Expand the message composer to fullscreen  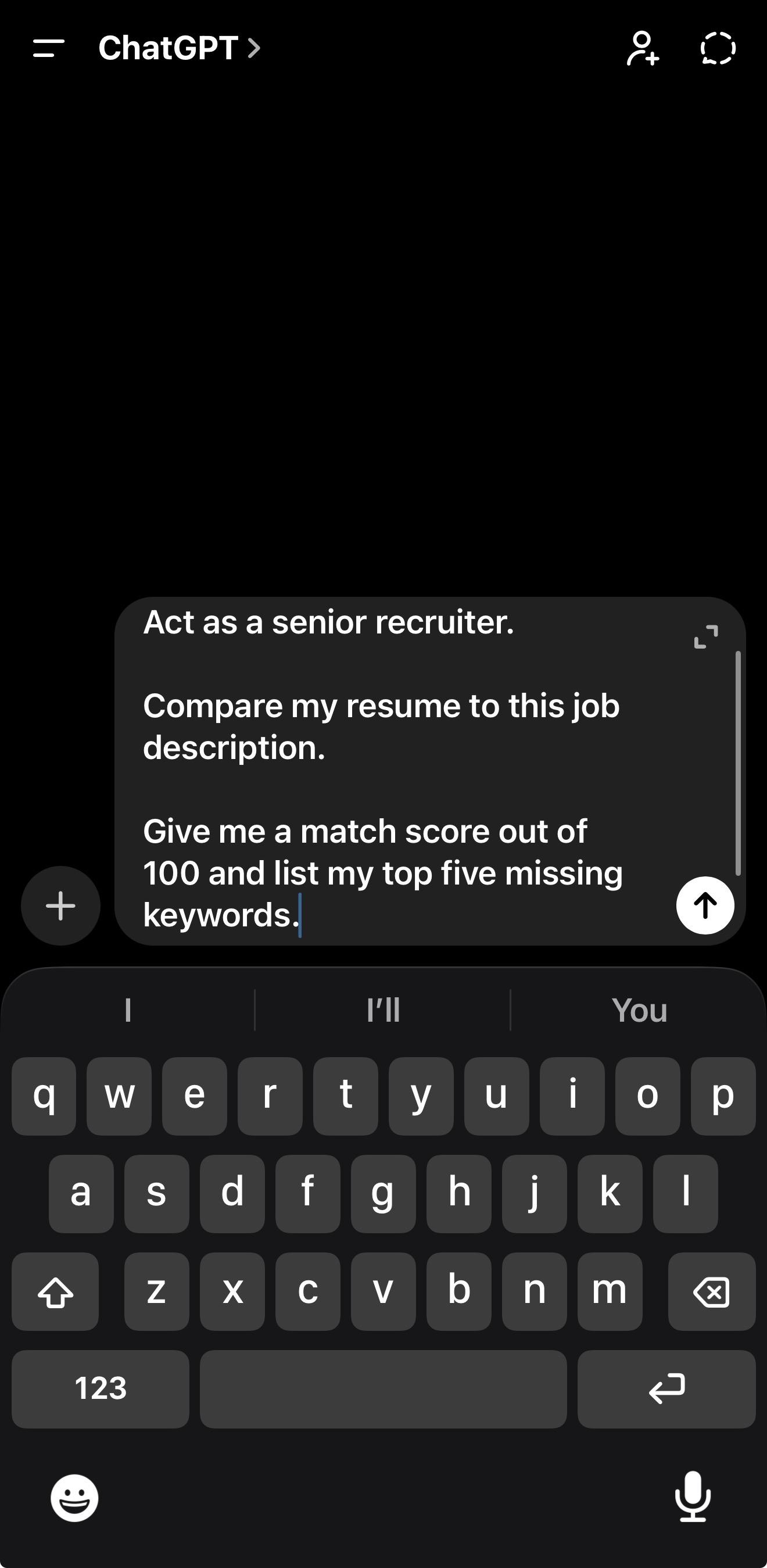[x=706, y=638]
